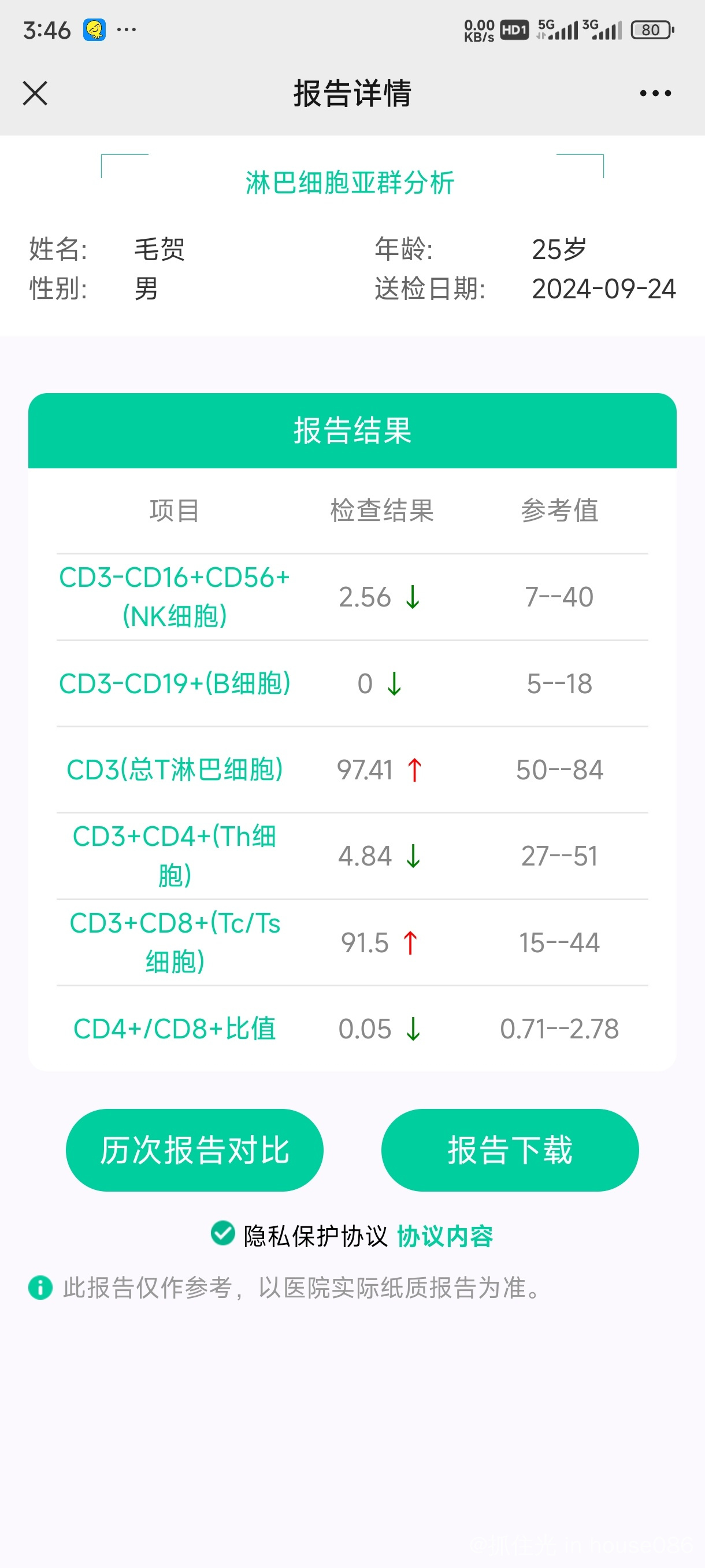The height and width of the screenshot is (1568, 705).
Task: Open the 协议内容 link
Action: (x=444, y=1236)
